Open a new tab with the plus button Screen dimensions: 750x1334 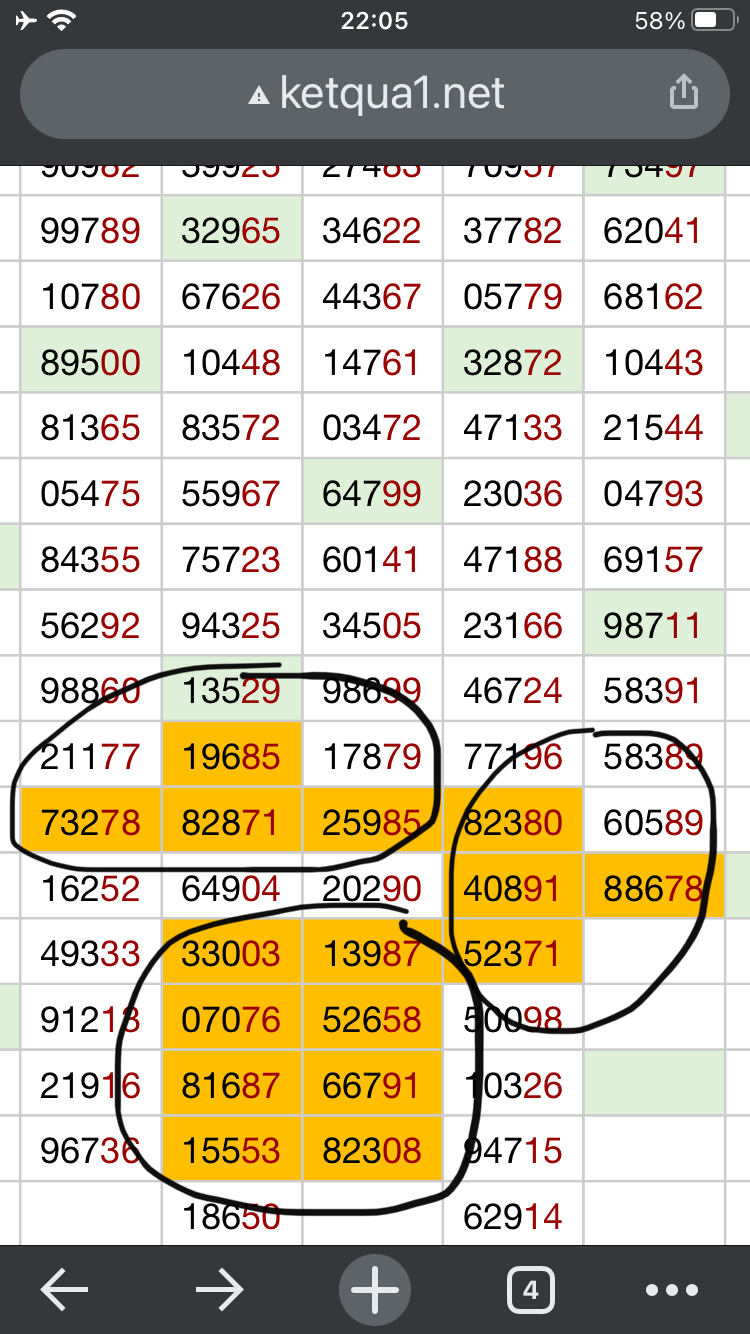376,1290
